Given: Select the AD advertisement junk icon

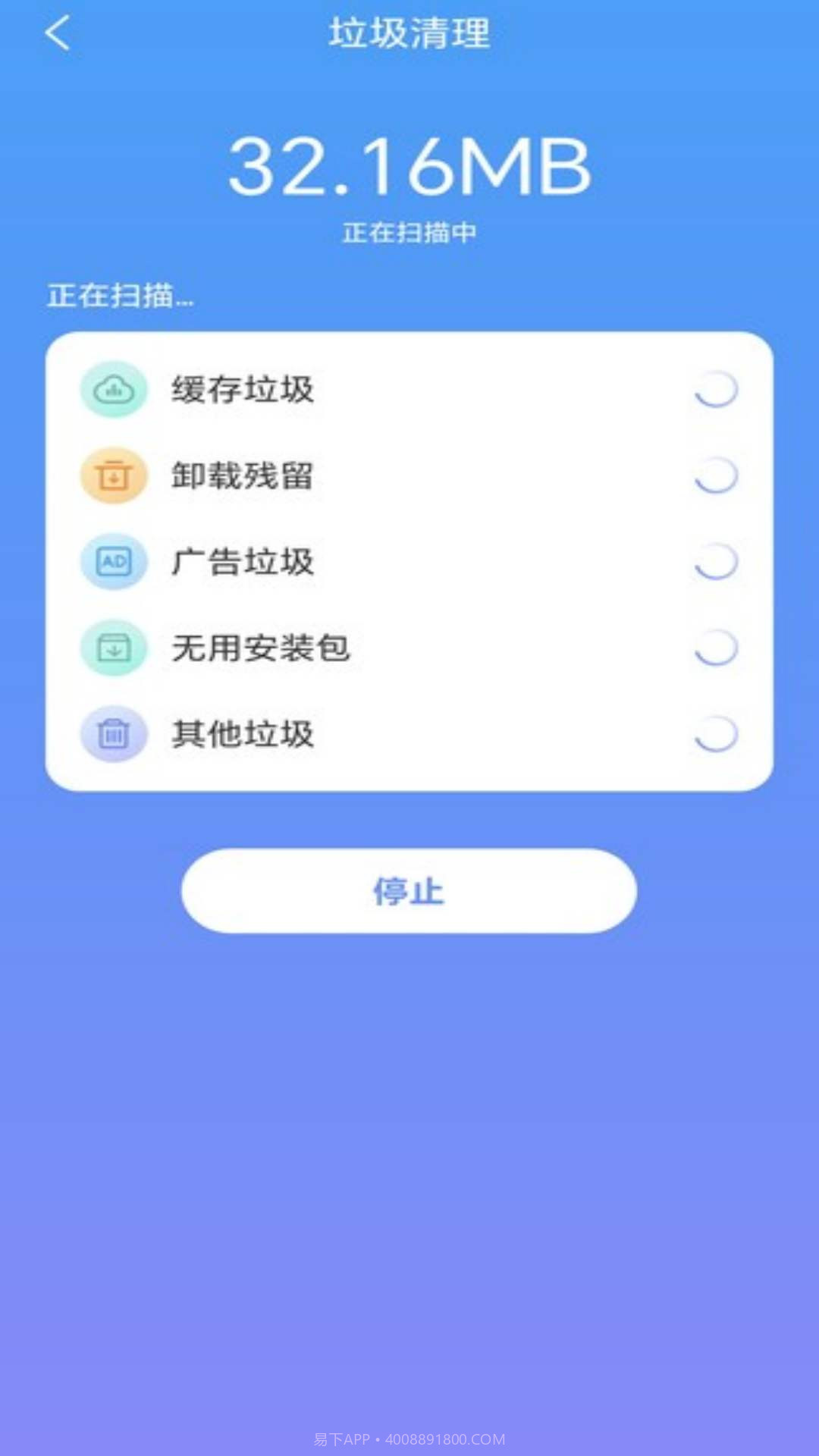Looking at the screenshot, I should 114,561.
